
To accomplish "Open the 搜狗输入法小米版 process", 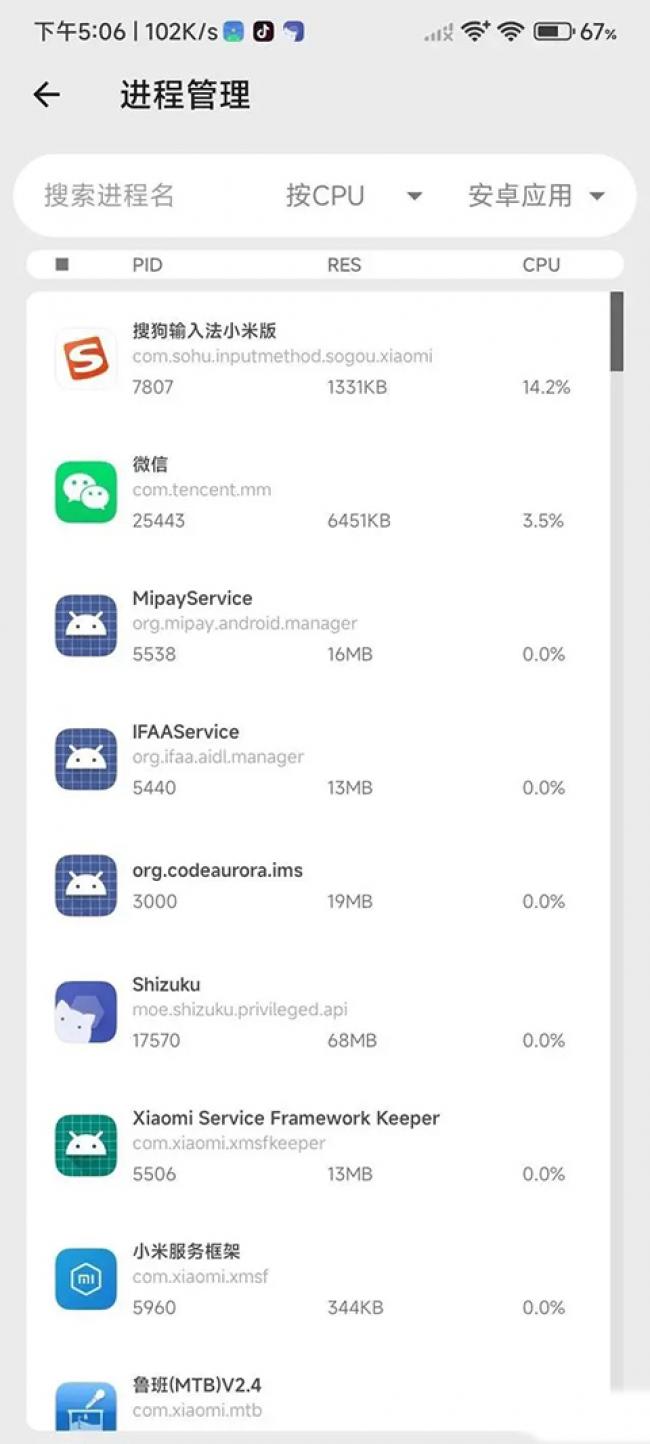I will pos(318,358).
